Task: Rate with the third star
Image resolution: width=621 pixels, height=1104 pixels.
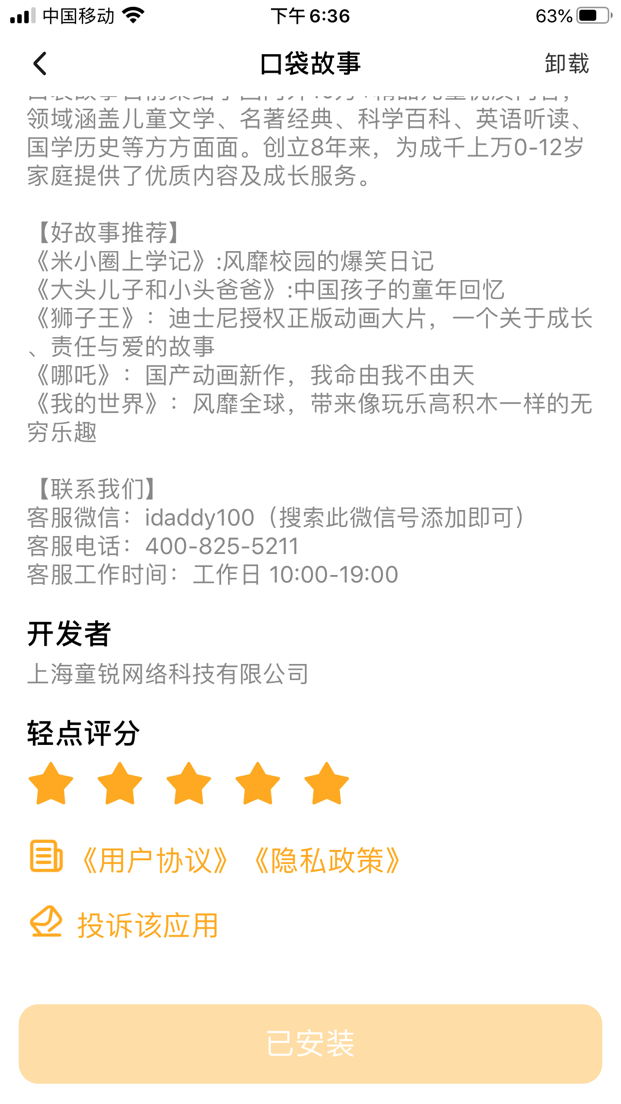Action: click(x=189, y=784)
